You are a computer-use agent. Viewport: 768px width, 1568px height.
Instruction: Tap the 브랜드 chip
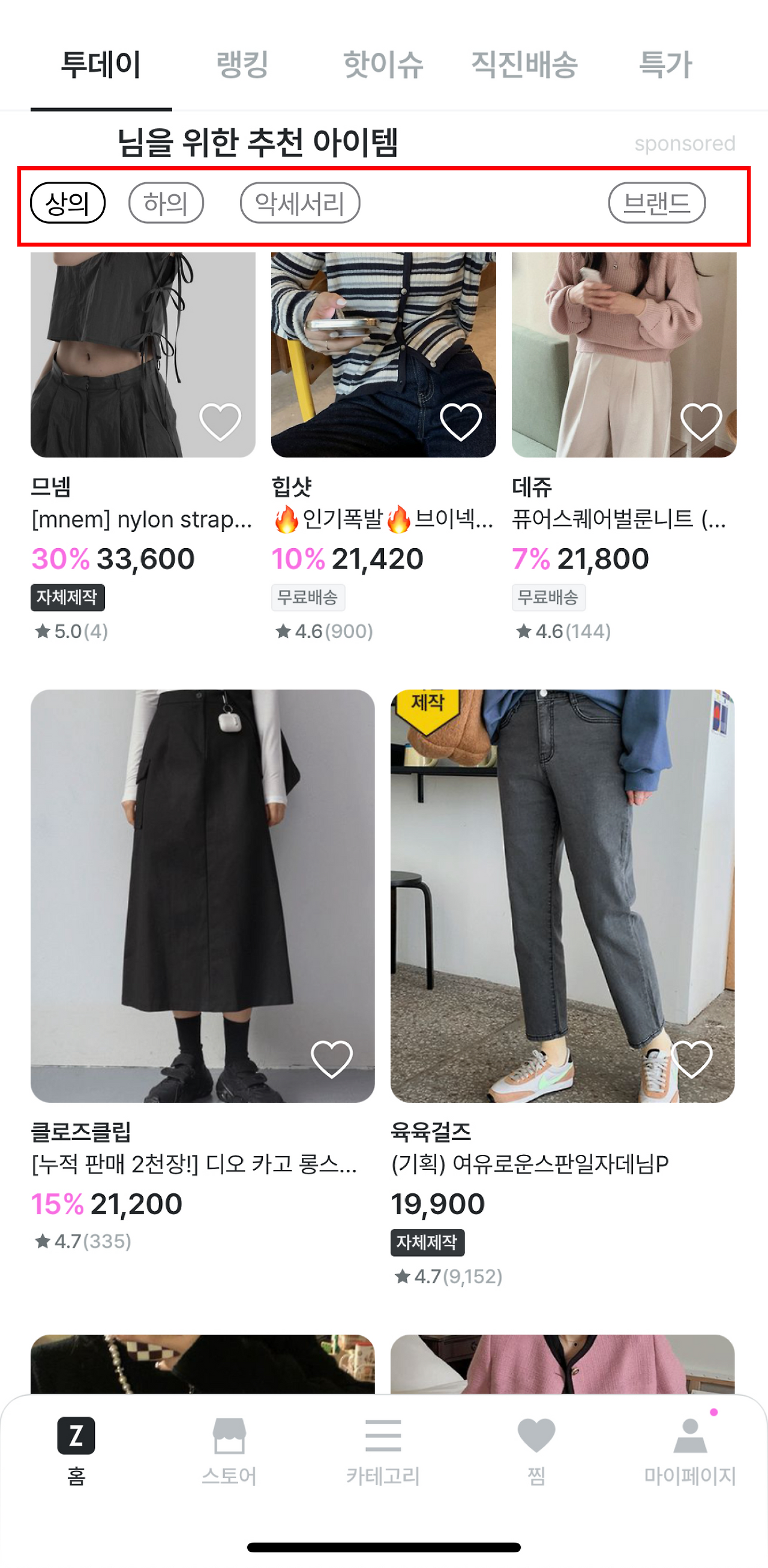point(656,203)
